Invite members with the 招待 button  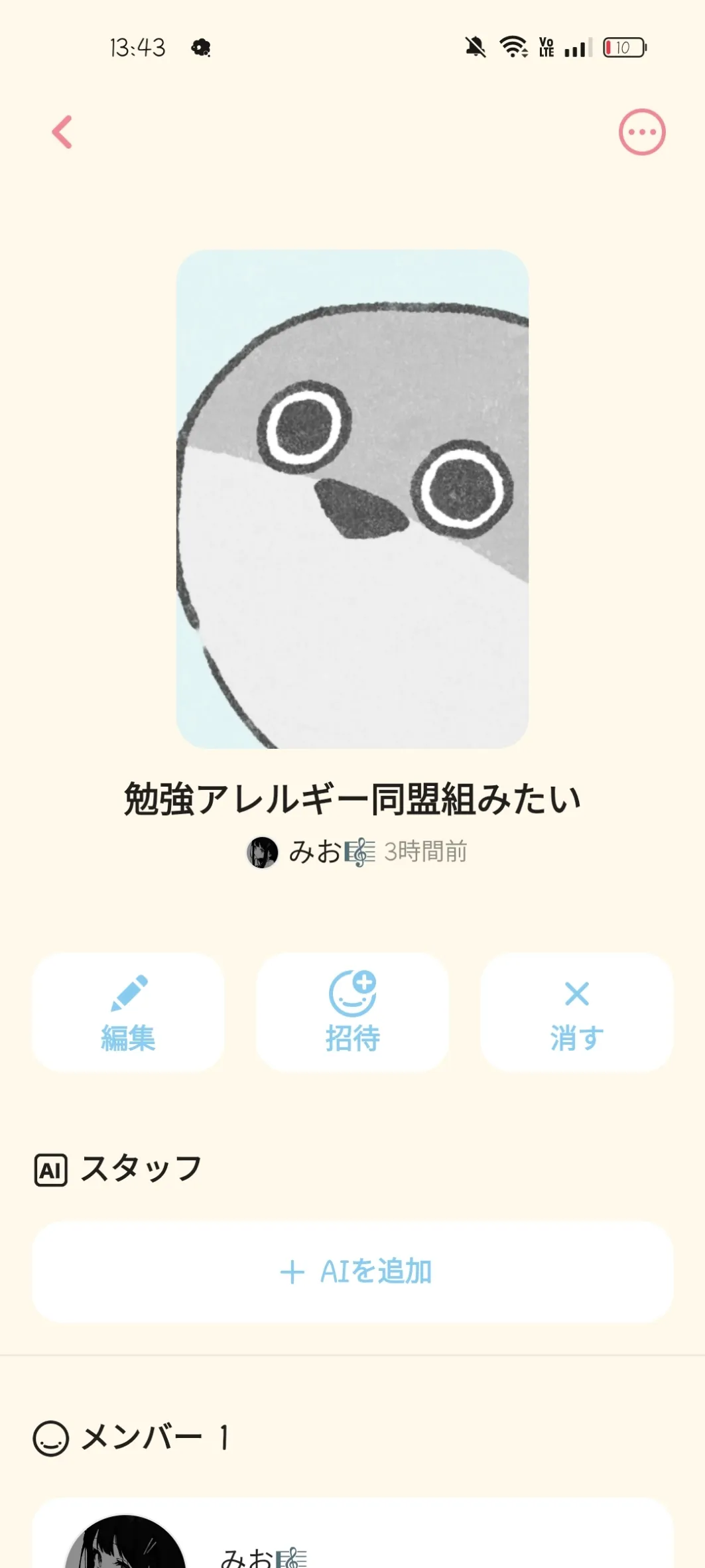[352, 1012]
